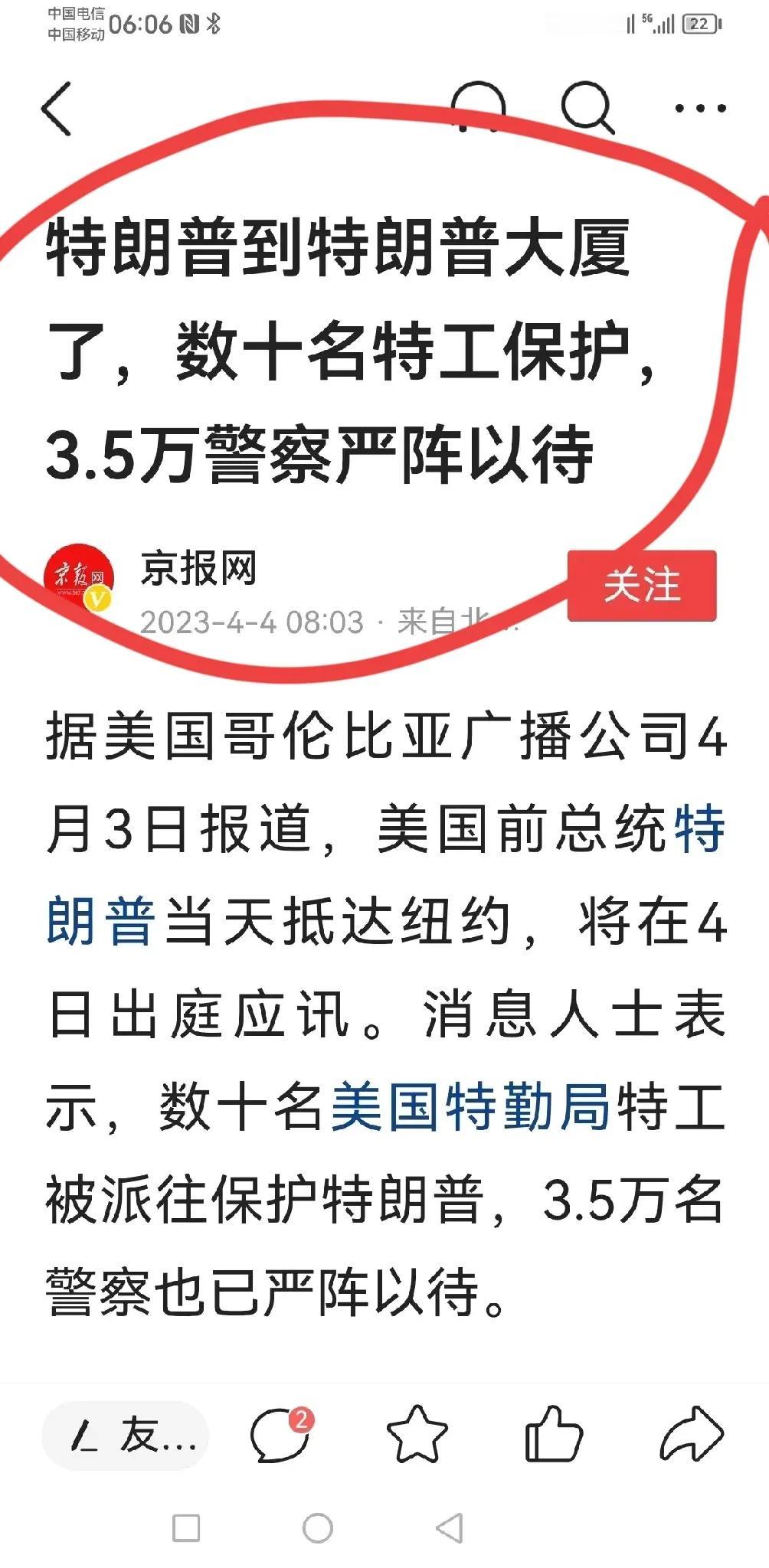
Task: Go back using the top-left arrow
Action: [x=57, y=109]
